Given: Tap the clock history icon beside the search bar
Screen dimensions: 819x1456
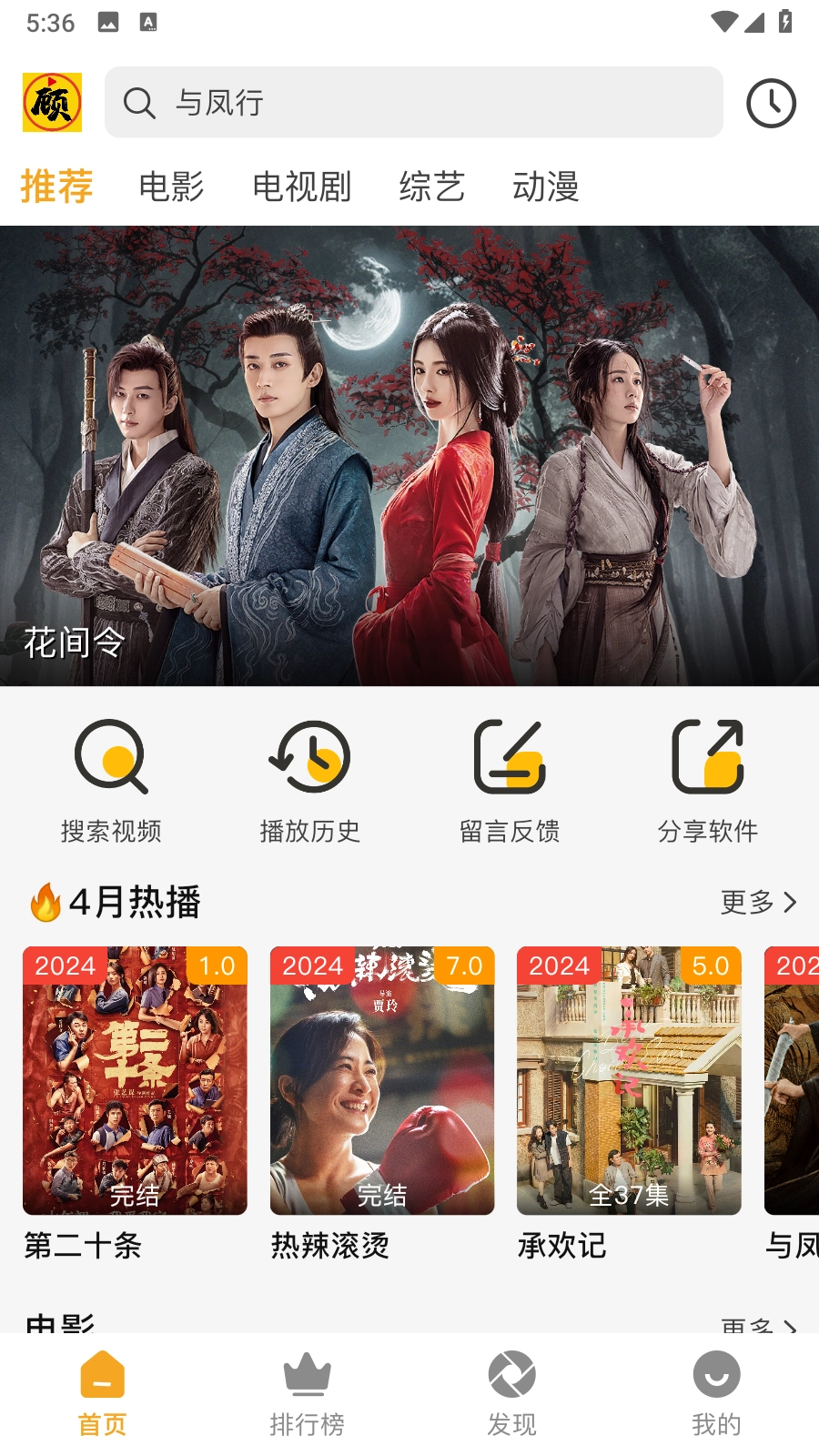Looking at the screenshot, I should coord(771,103).
